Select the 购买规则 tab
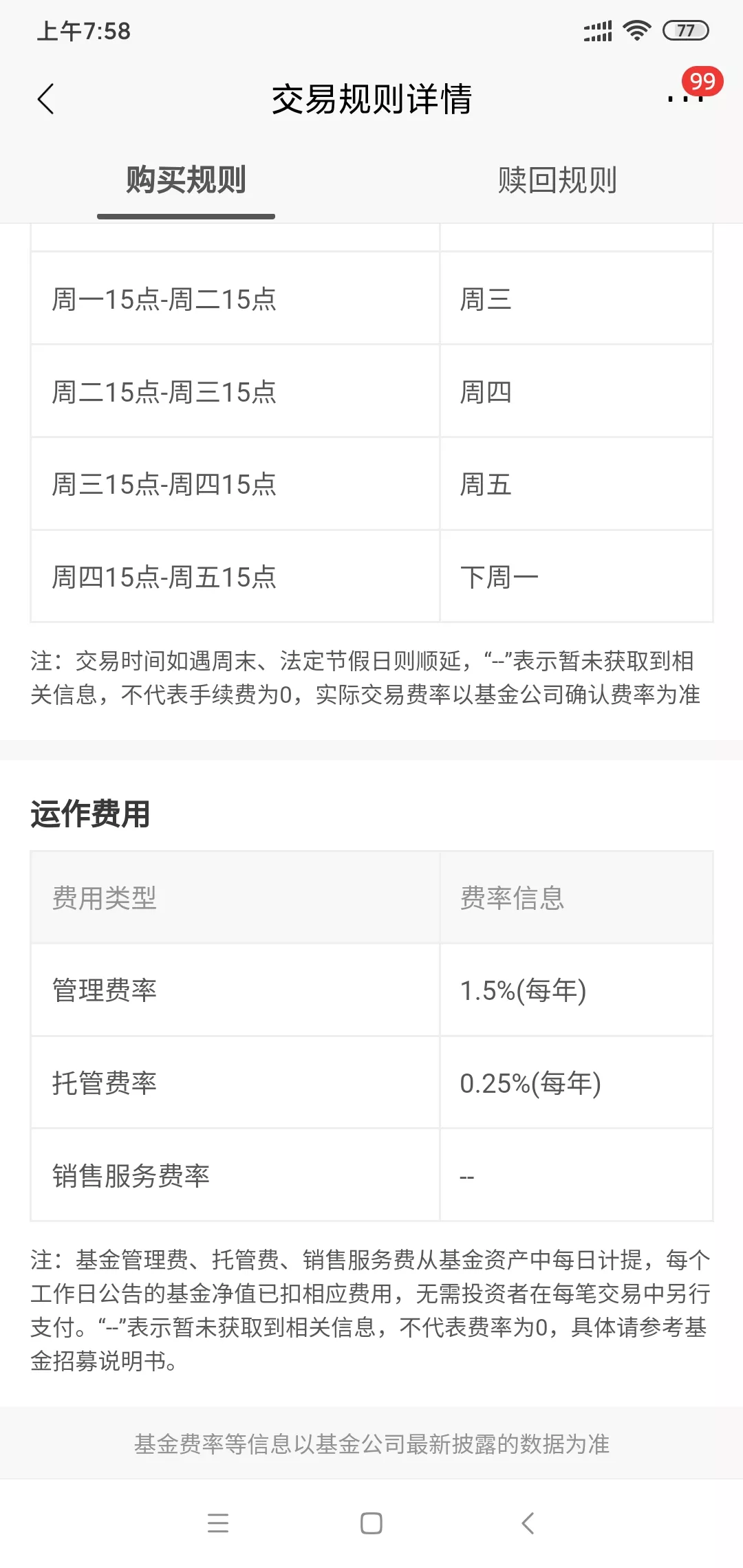The width and height of the screenshot is (743, 1568). pos(186,180)
